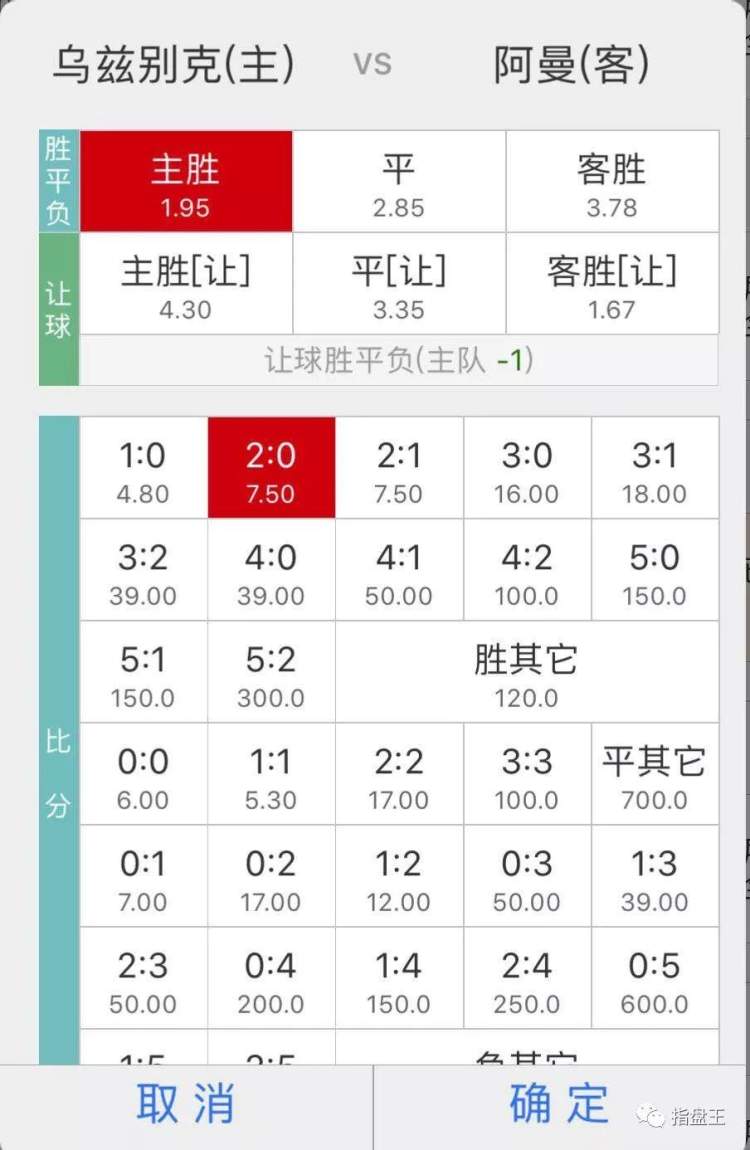Screen dimensions: 750x1150
Task: Select score 0:5 at 600.0
Action: coord(655,978)
